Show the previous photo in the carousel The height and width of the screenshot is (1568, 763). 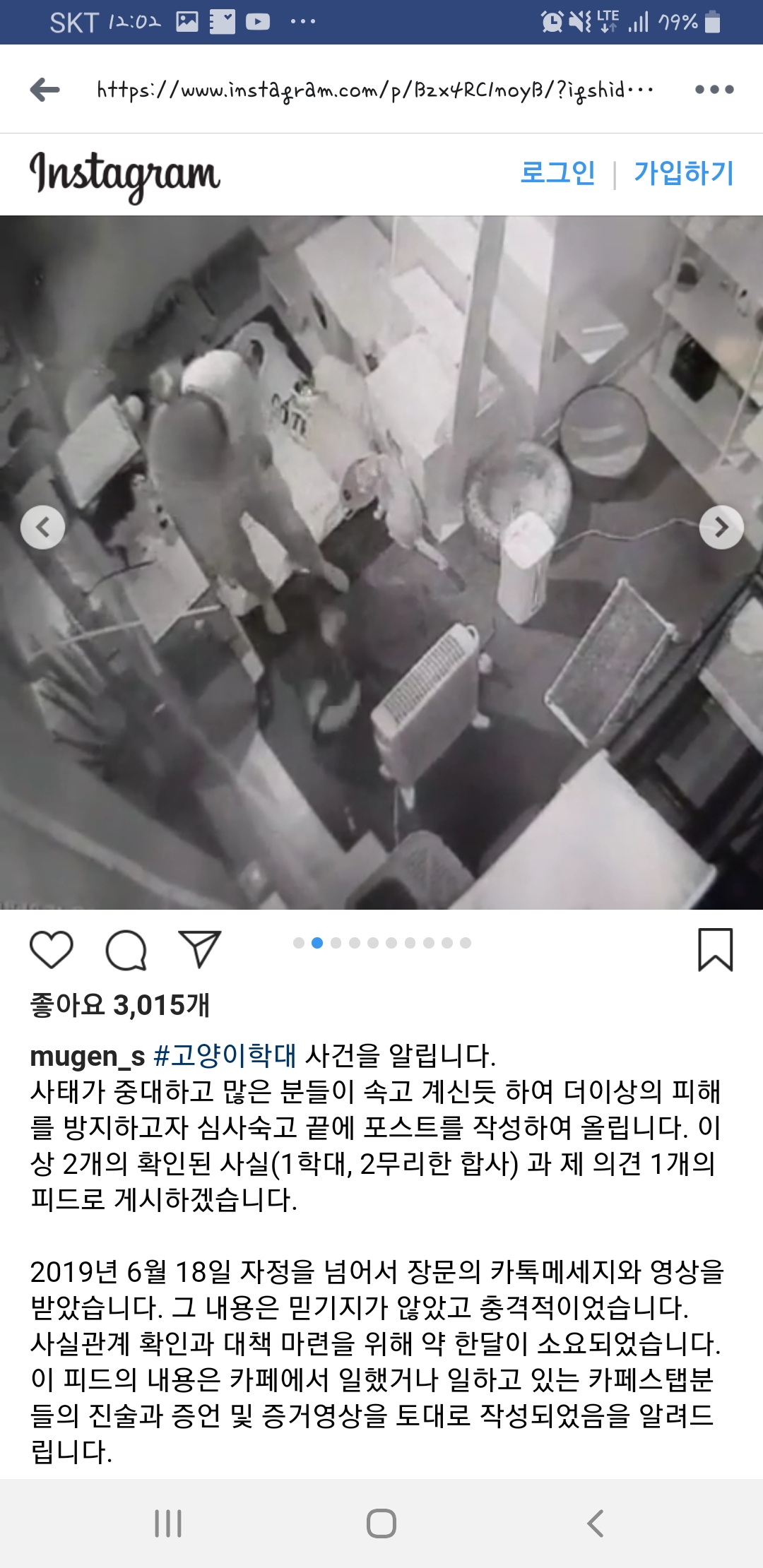pyautogui.click(x=43, y=527)
